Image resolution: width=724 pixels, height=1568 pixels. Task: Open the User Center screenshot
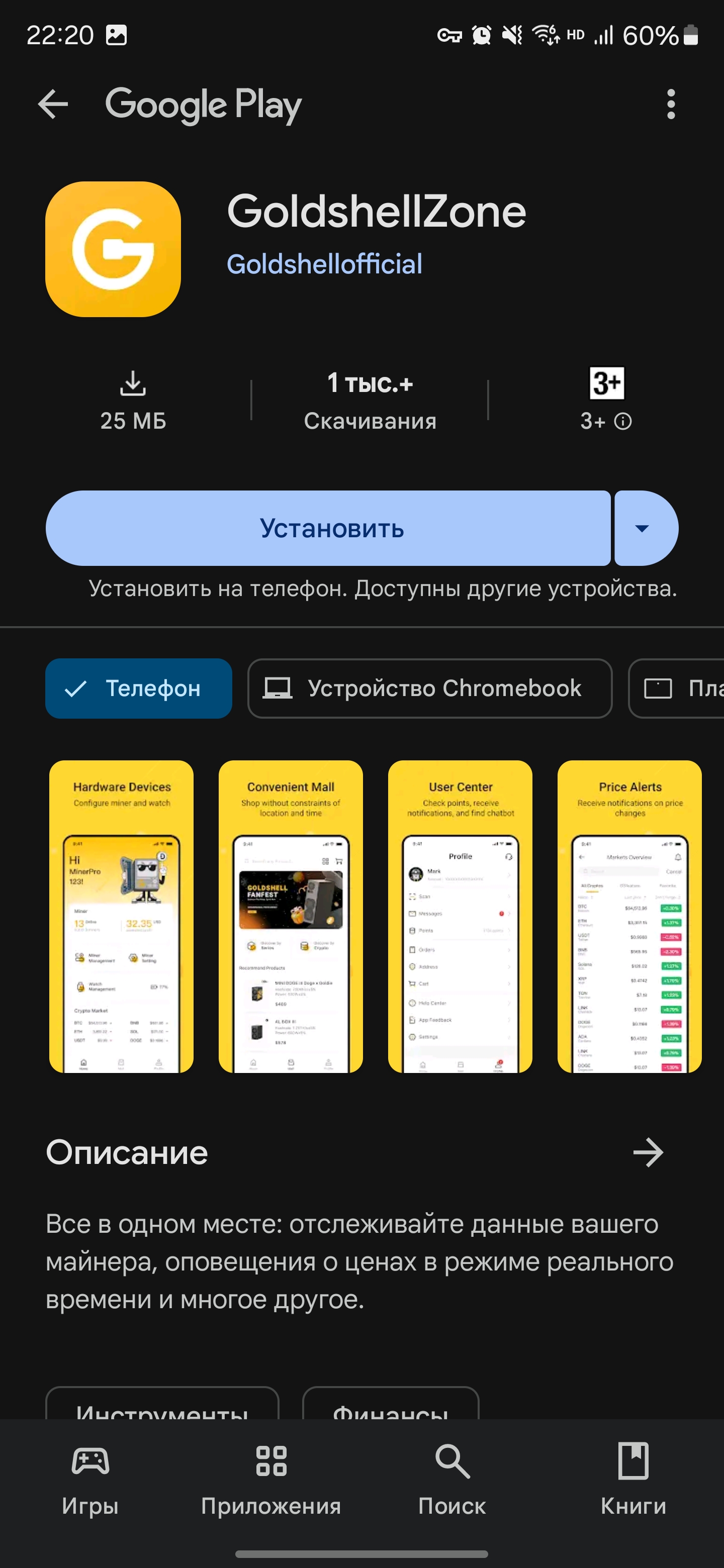click(460, 916)
